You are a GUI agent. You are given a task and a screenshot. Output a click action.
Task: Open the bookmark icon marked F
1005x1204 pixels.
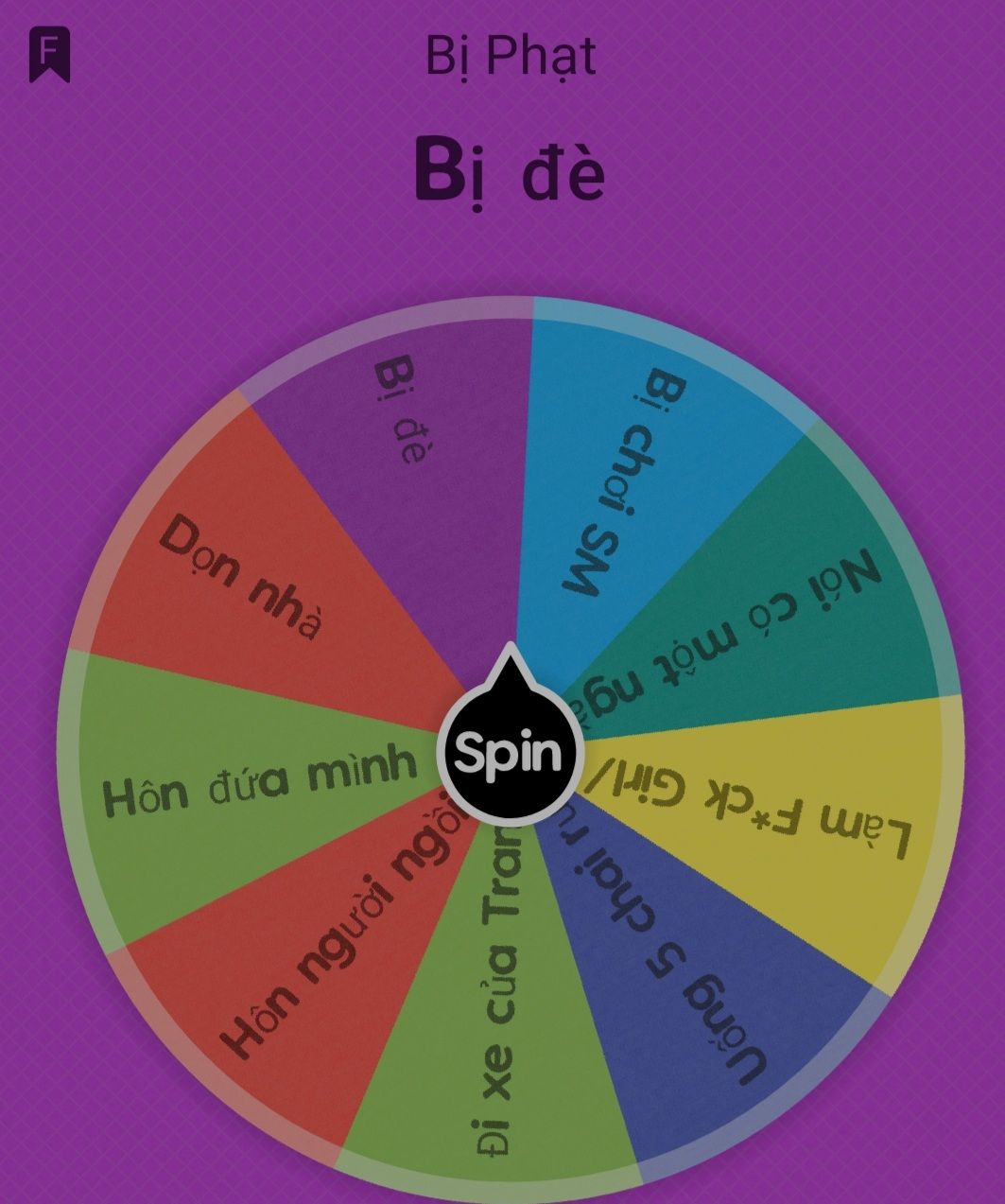pyautogui.click(x=49, y=54)
